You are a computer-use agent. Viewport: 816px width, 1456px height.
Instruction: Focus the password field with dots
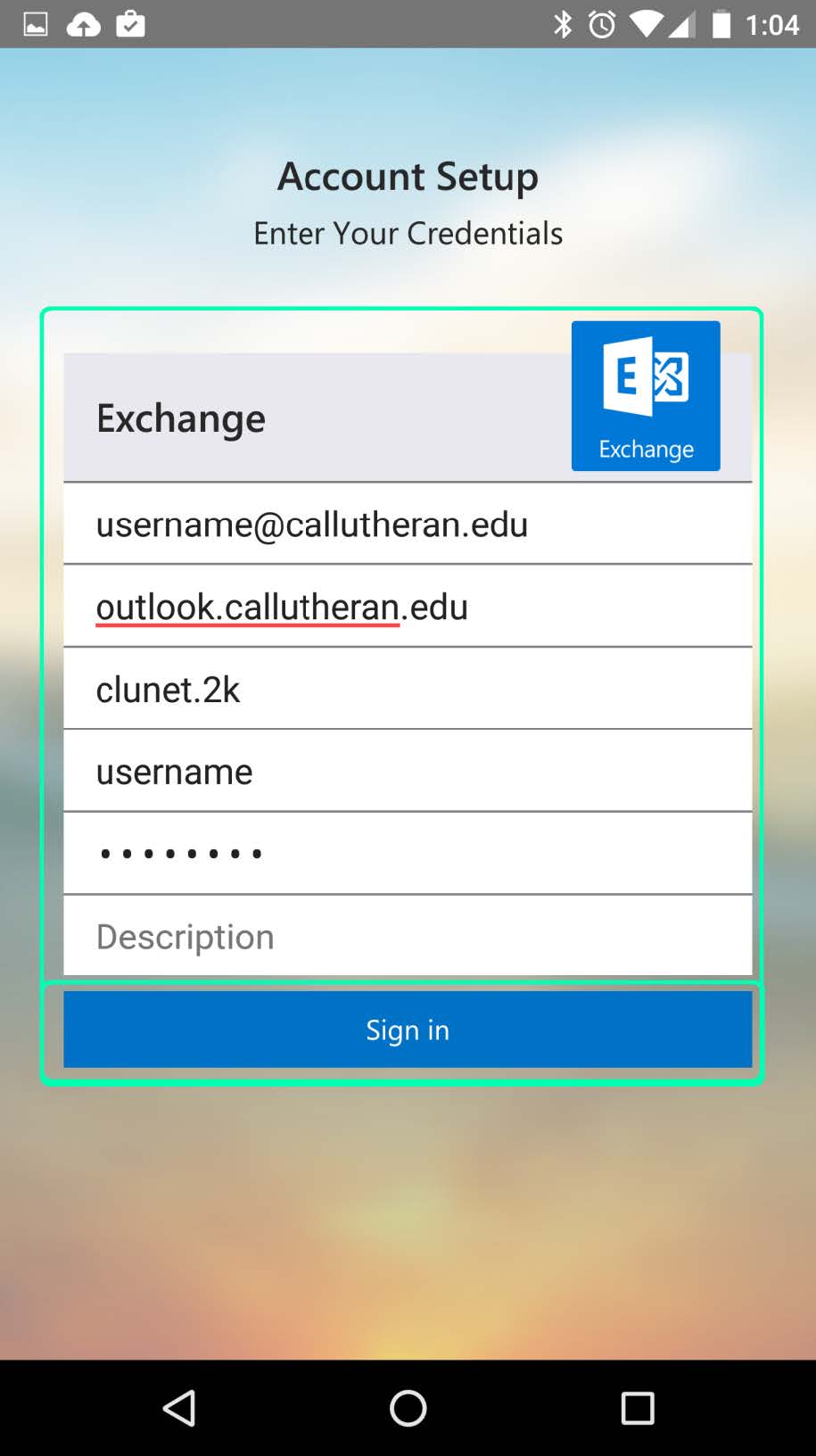408,854
